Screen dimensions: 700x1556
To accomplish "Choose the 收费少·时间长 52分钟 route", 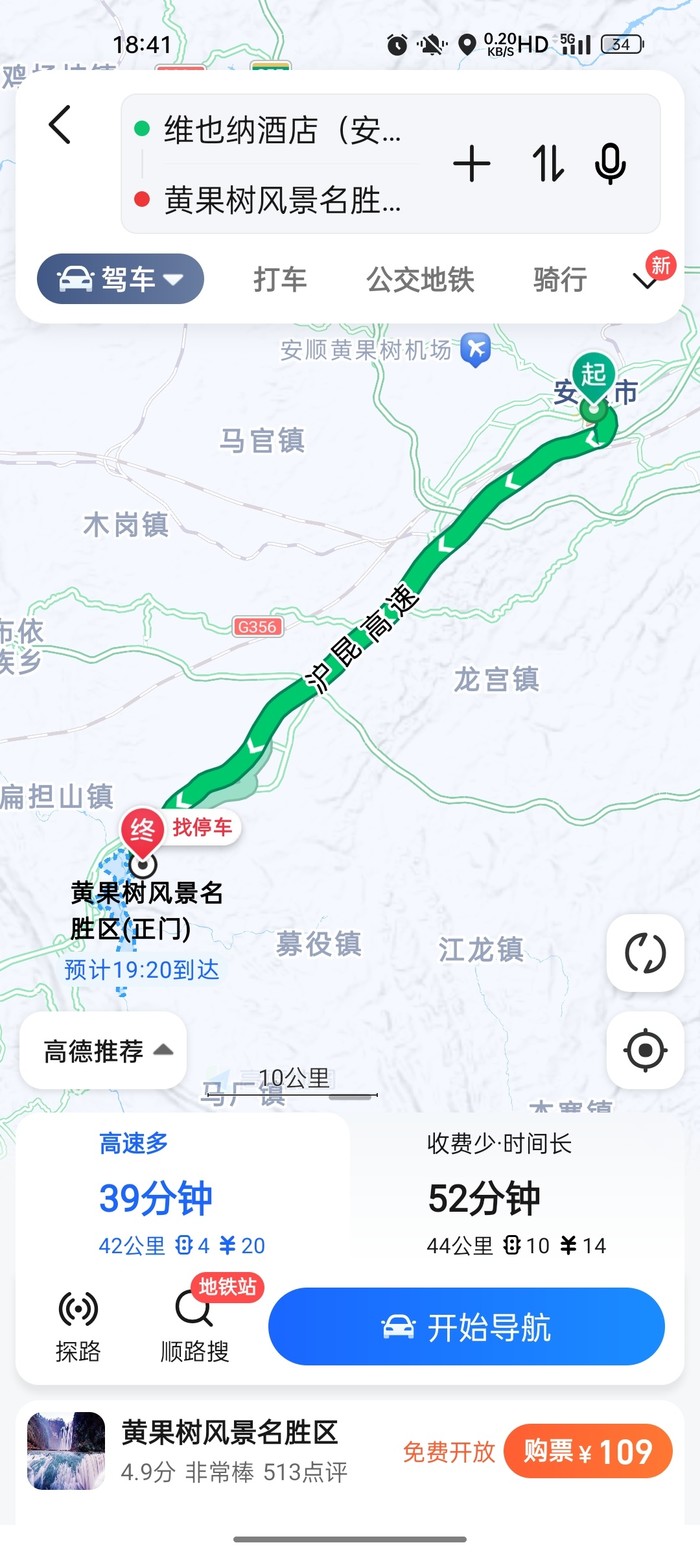I will point(516,1196).
